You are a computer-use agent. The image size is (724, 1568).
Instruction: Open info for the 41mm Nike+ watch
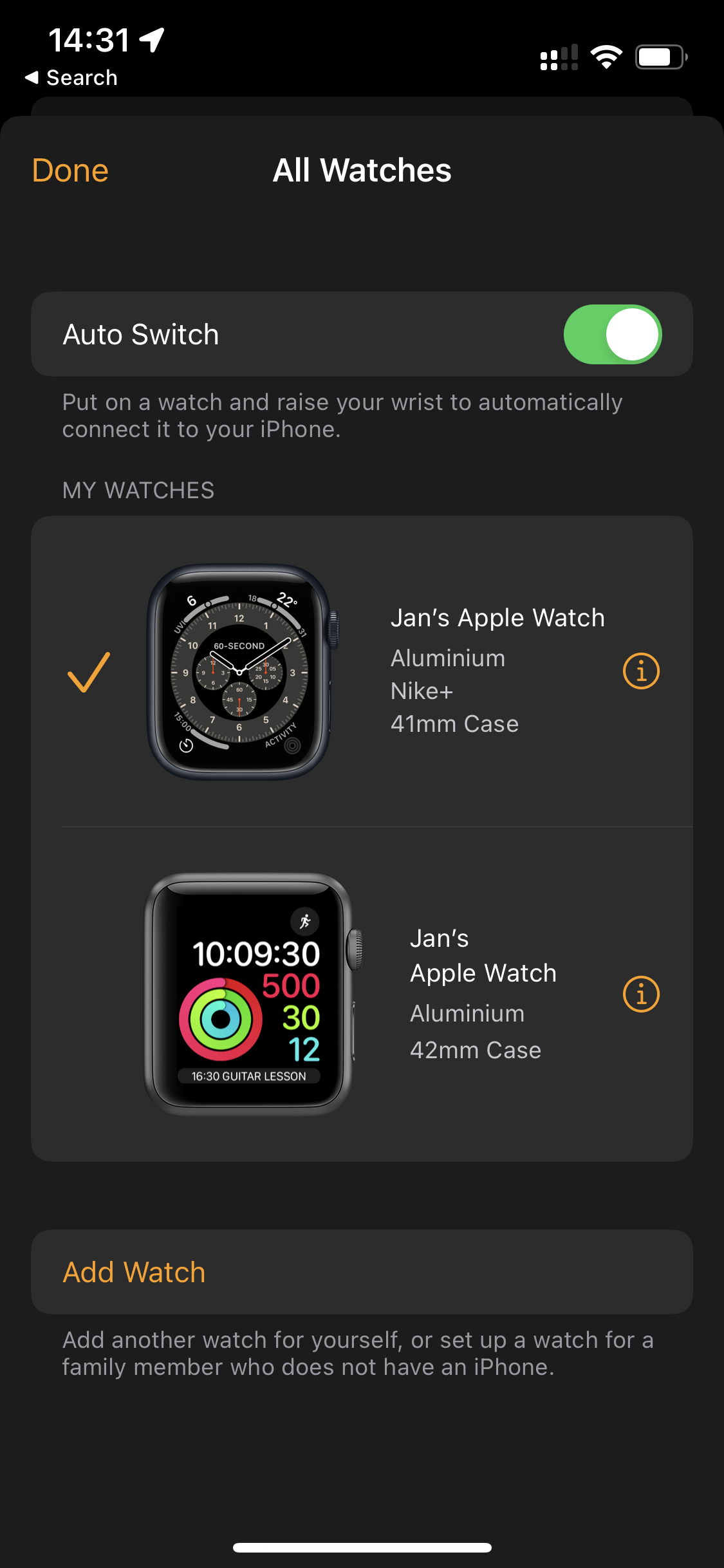641,671
